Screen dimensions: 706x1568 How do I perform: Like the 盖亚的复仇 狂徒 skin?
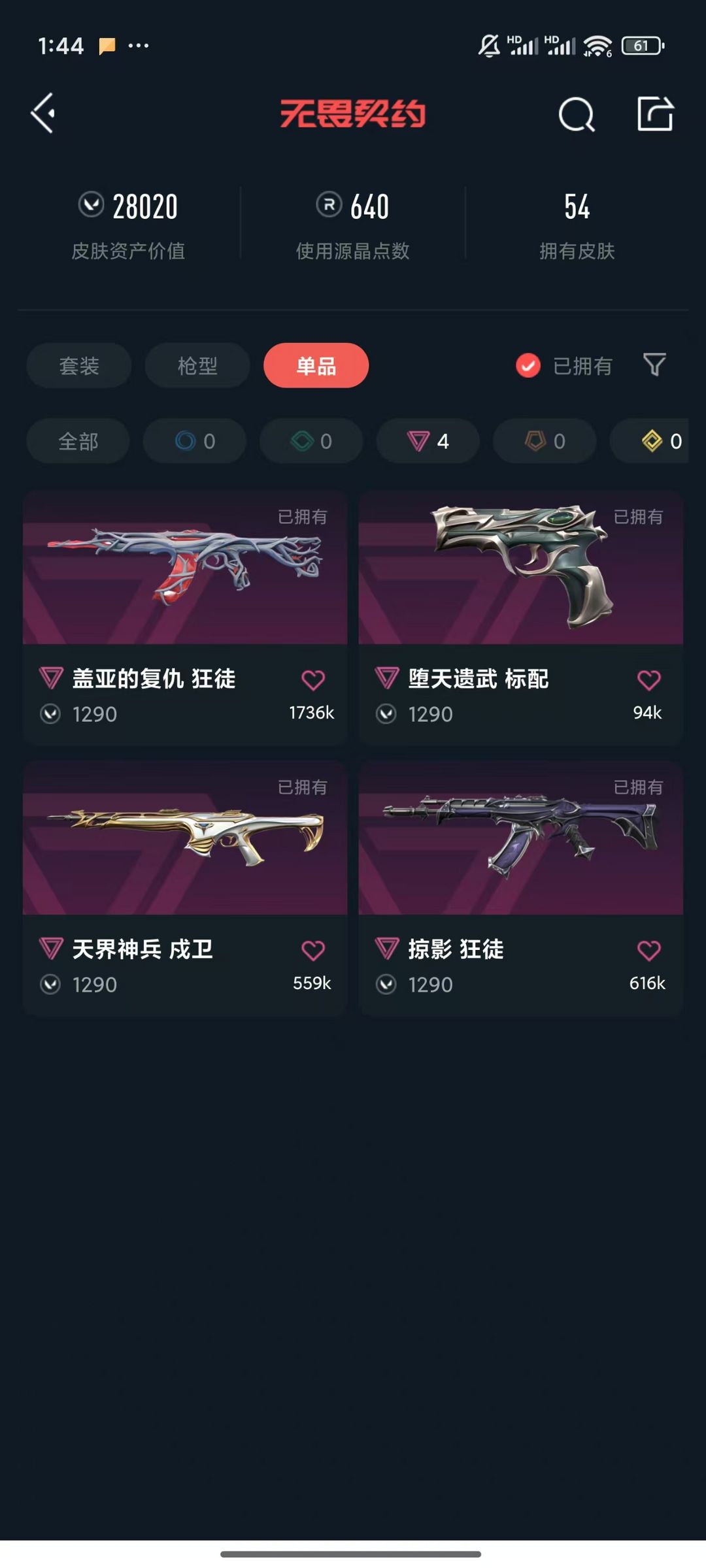[313, 680]
